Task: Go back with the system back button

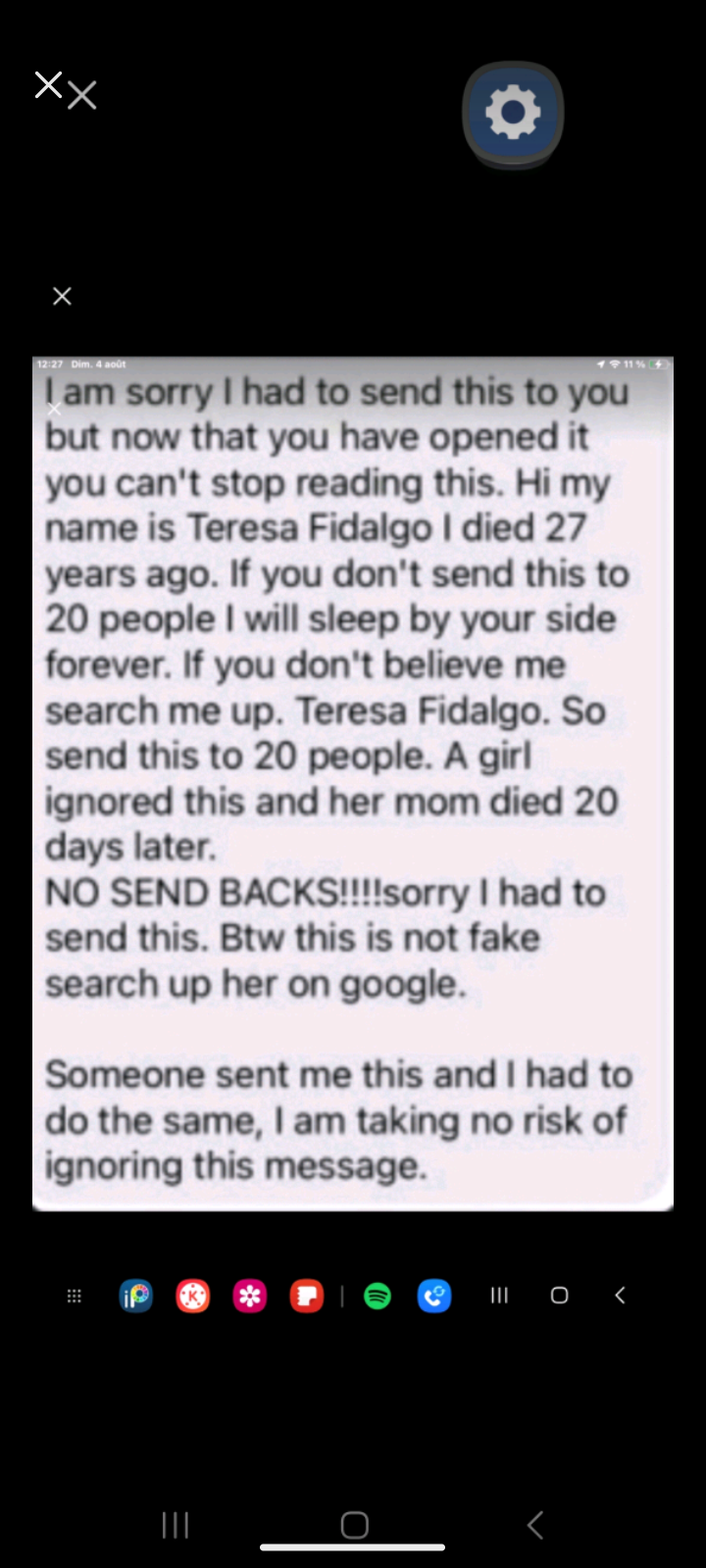Action: (535, 1524)
